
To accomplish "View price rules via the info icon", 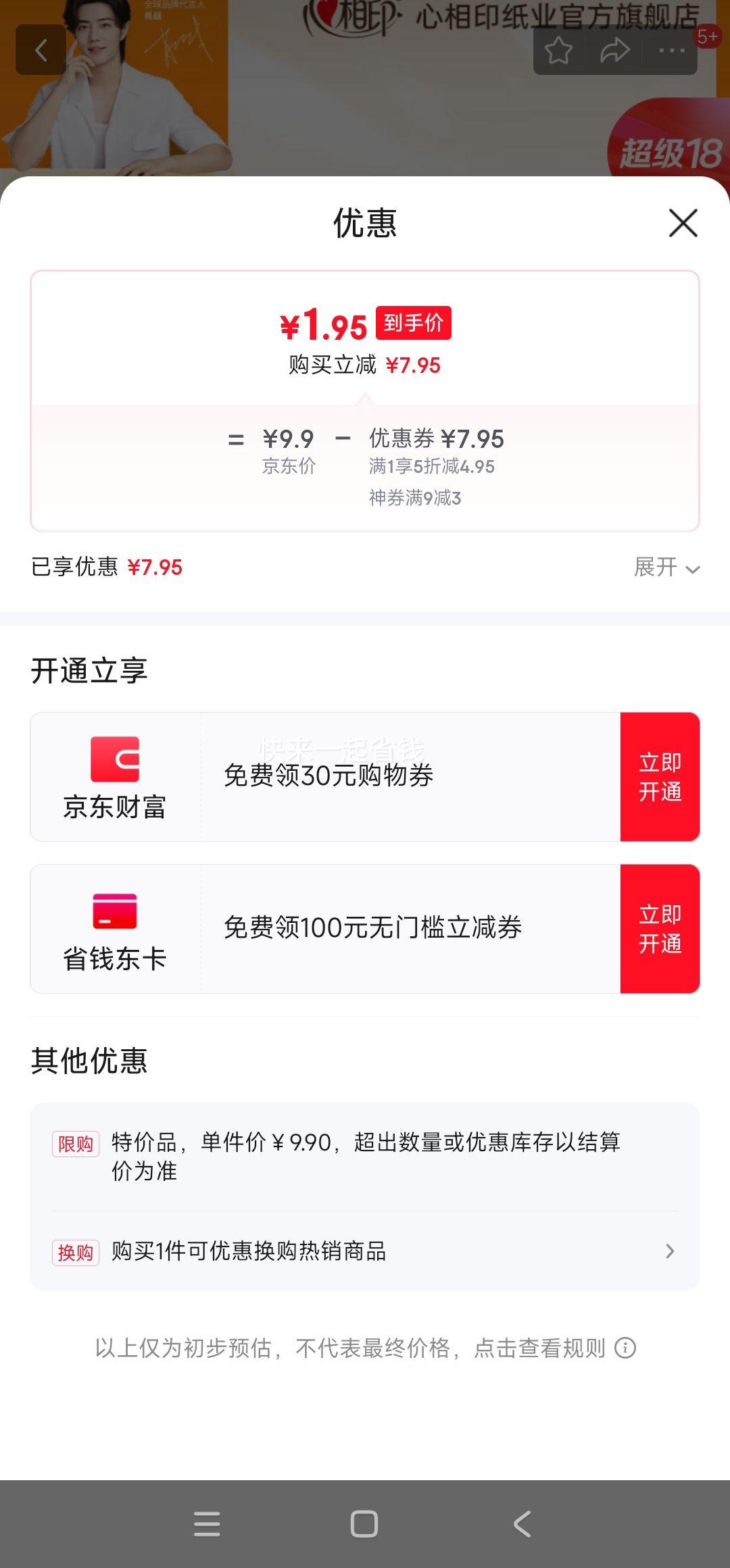I will 625,1348.
